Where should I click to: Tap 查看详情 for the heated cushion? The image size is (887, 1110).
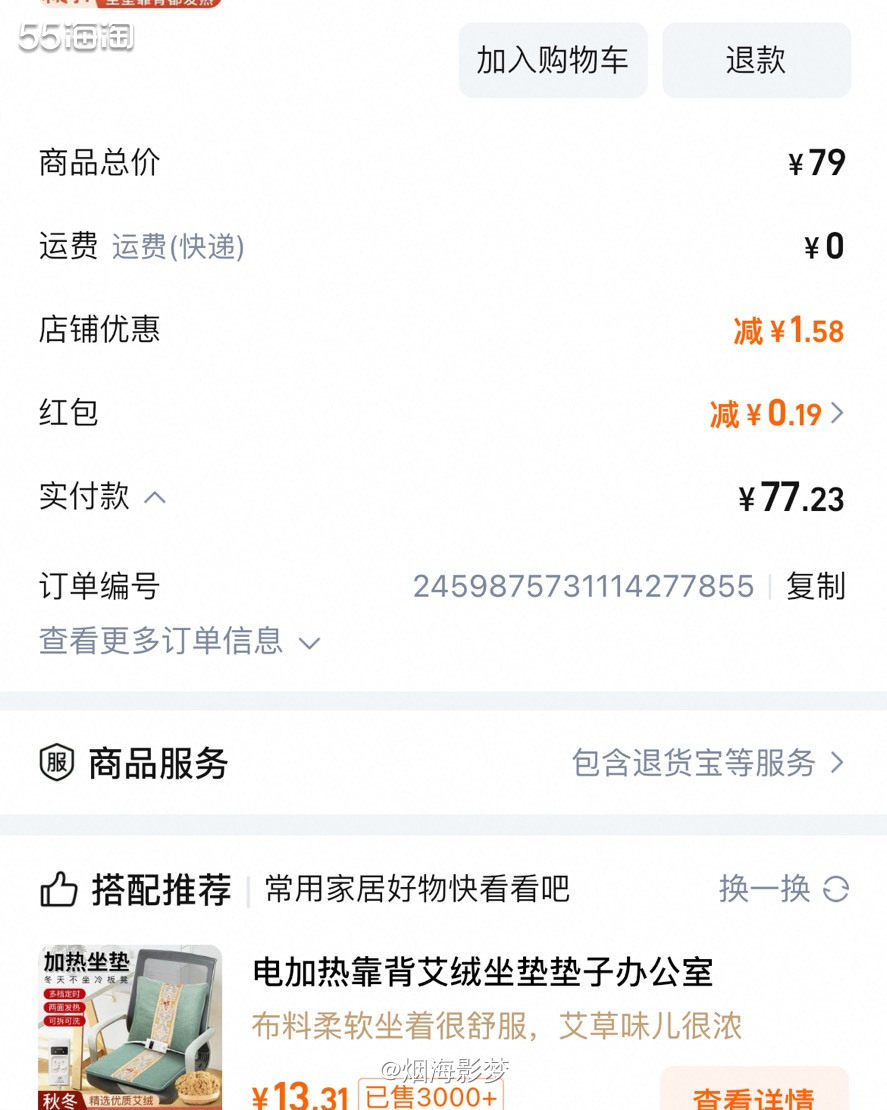[x=753, y=1095]
